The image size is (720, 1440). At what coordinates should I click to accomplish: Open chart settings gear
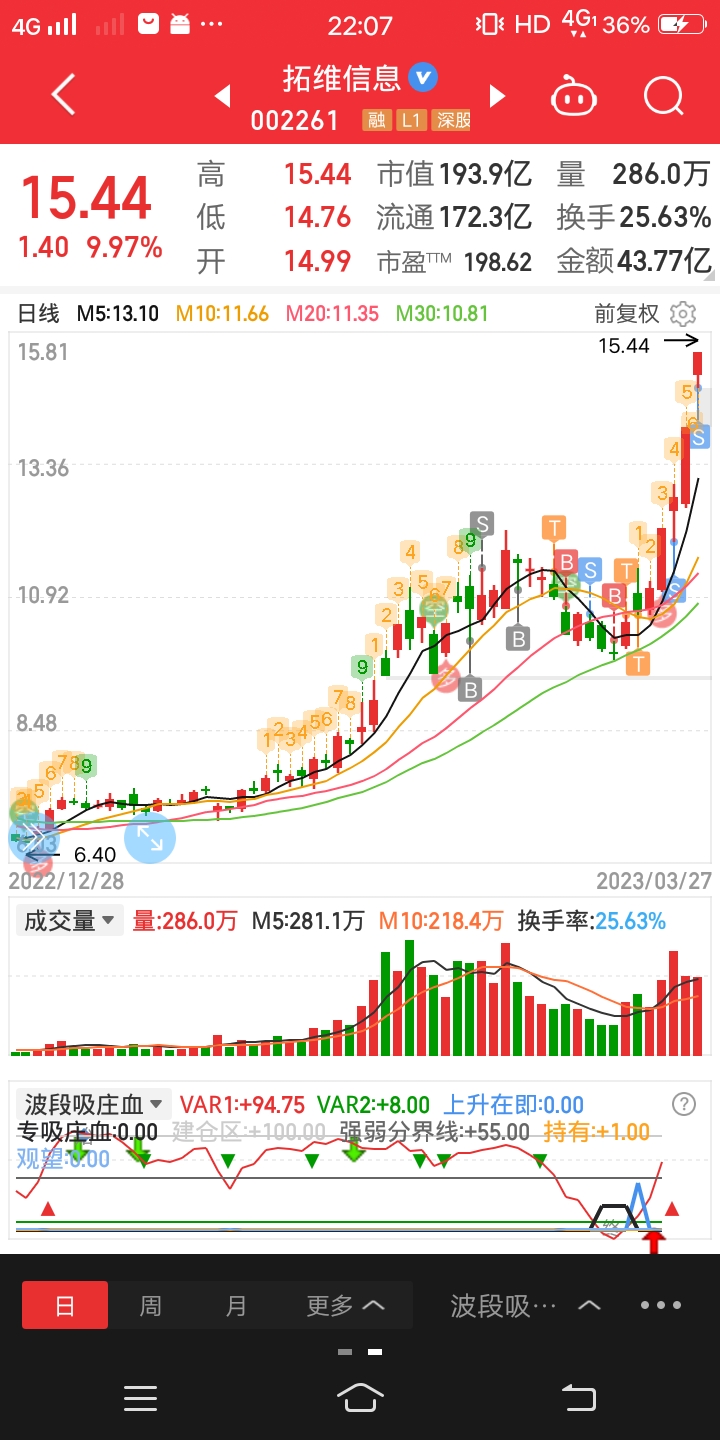(683, 314)
